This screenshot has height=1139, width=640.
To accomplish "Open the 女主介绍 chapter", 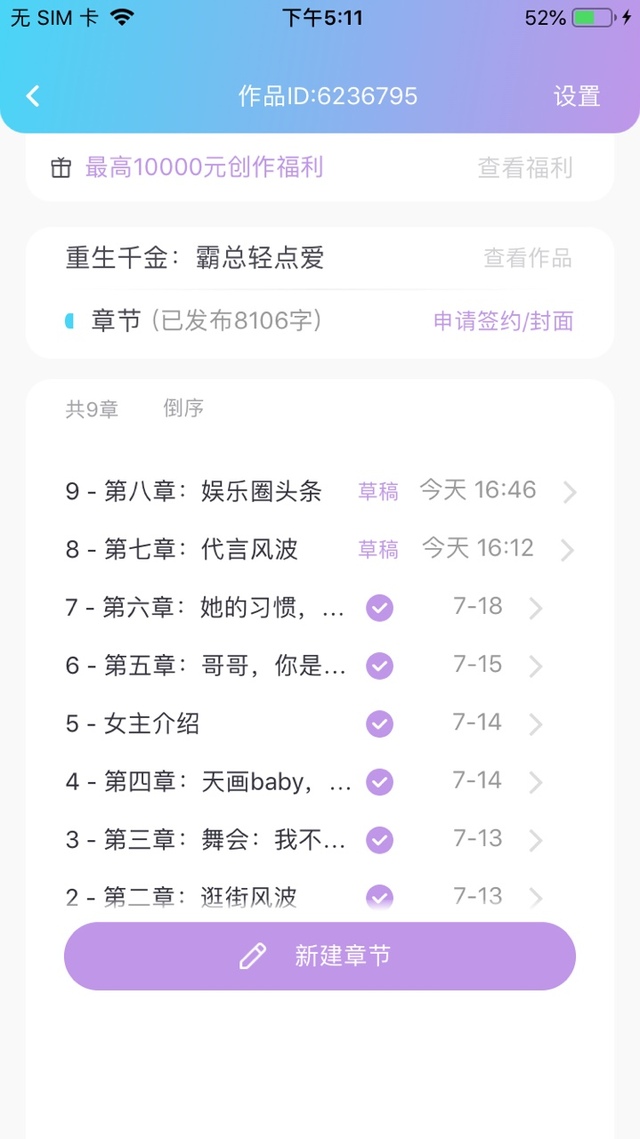I will tap(305, 723).
